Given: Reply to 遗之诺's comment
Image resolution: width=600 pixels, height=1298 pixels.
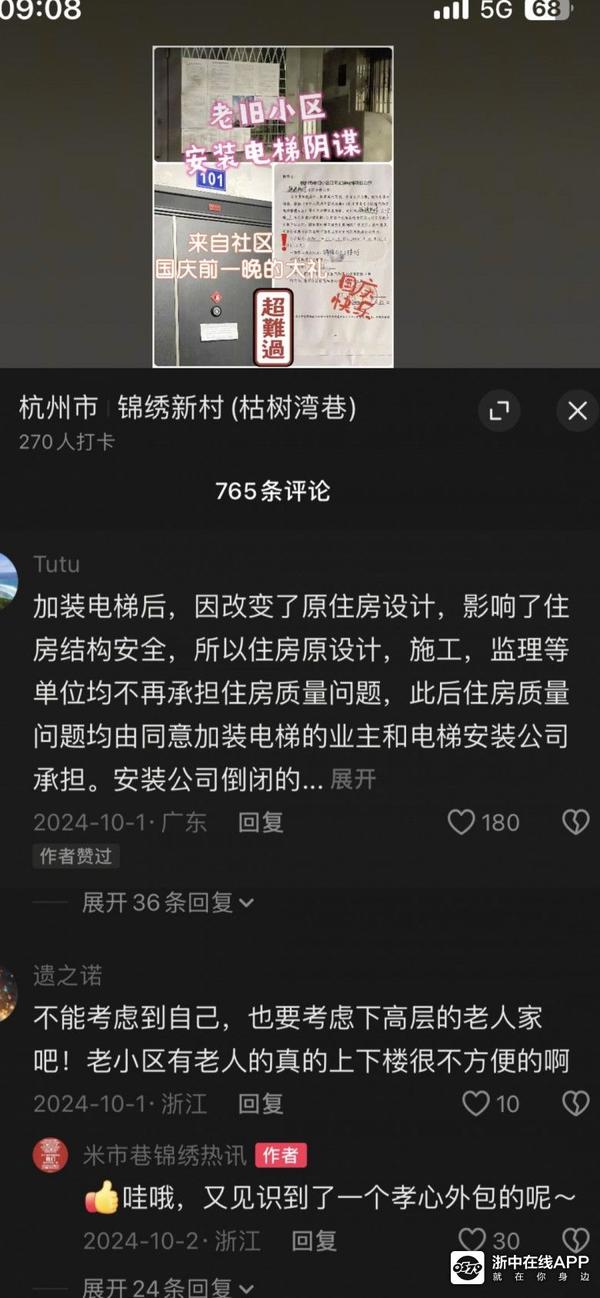Looking at the screenshot, I should click(x=261, y=1103).
